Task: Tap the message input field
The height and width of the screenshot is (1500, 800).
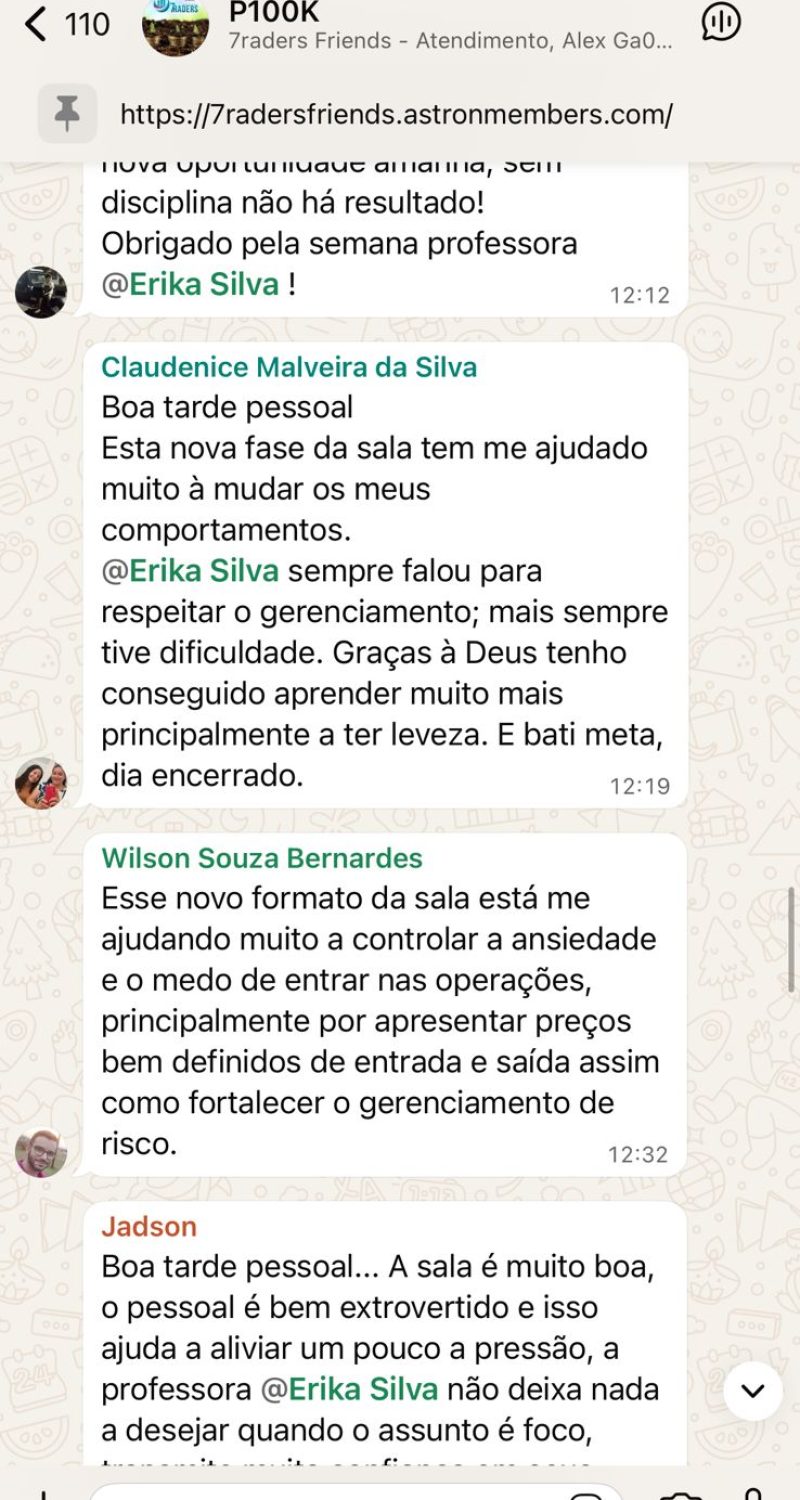Action: [x=320, y=1492]
